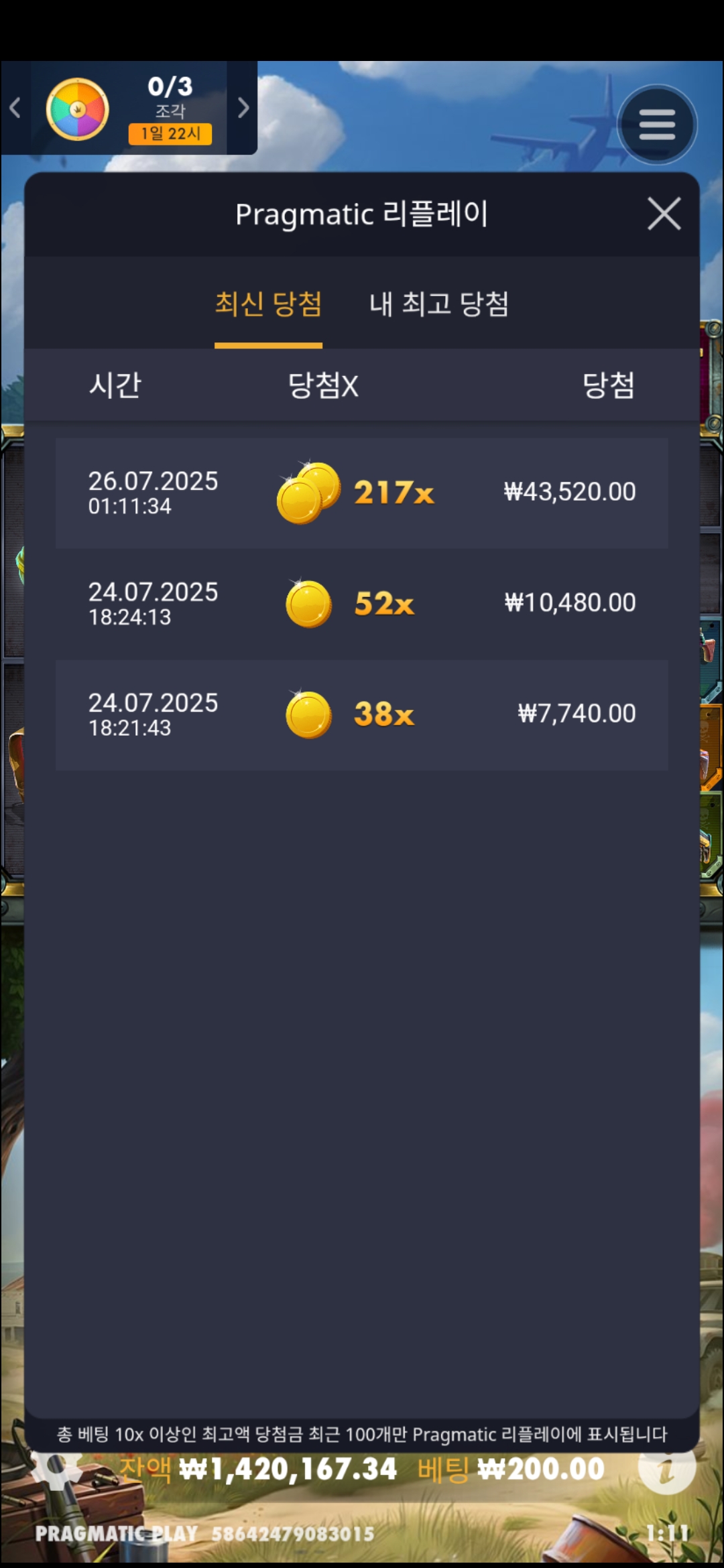724x1568 pixels.
Task: Open the 38x win replay
Action: coord(362,715)
